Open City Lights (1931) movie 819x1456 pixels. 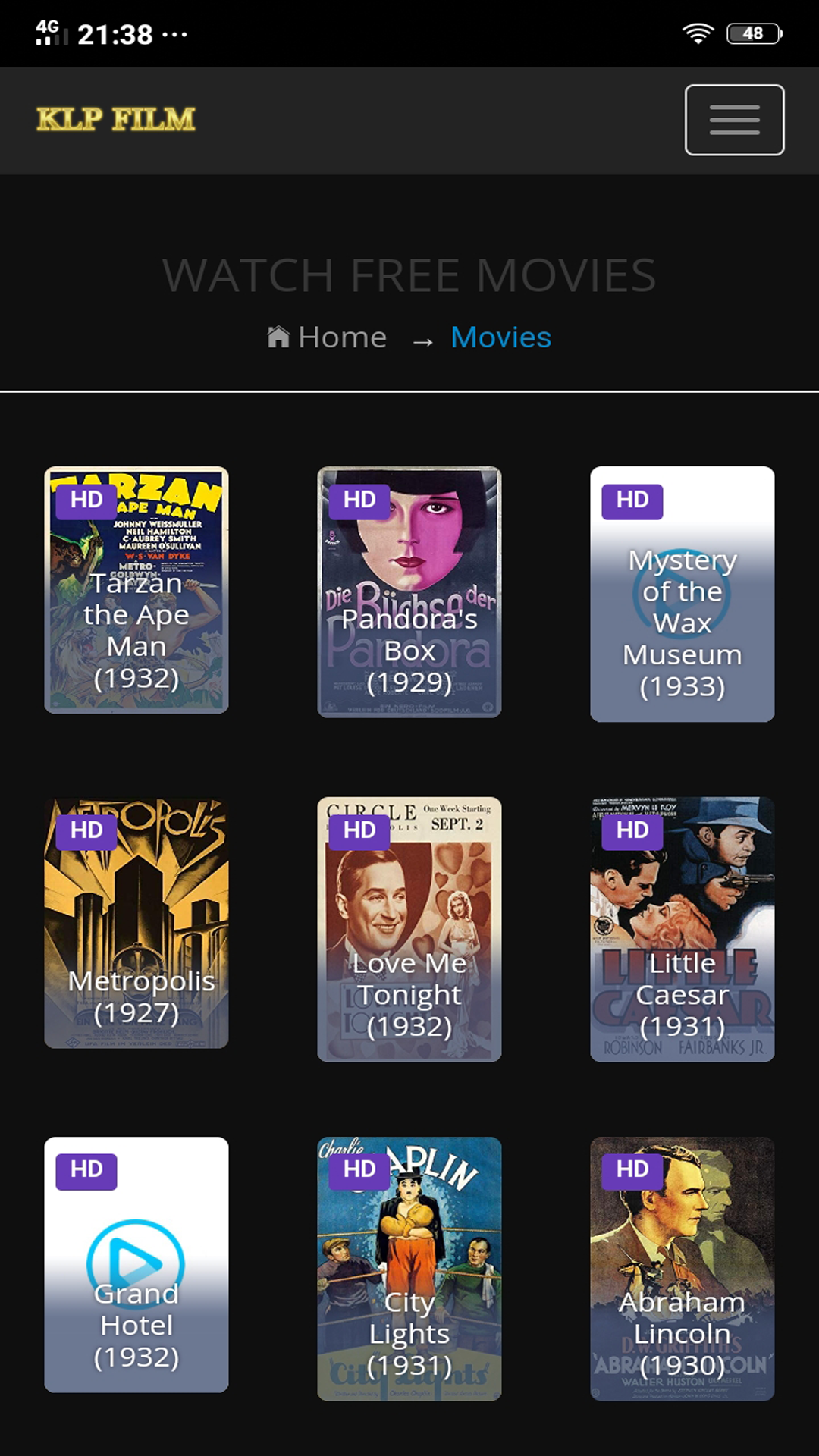click(x=409, y=1268)
